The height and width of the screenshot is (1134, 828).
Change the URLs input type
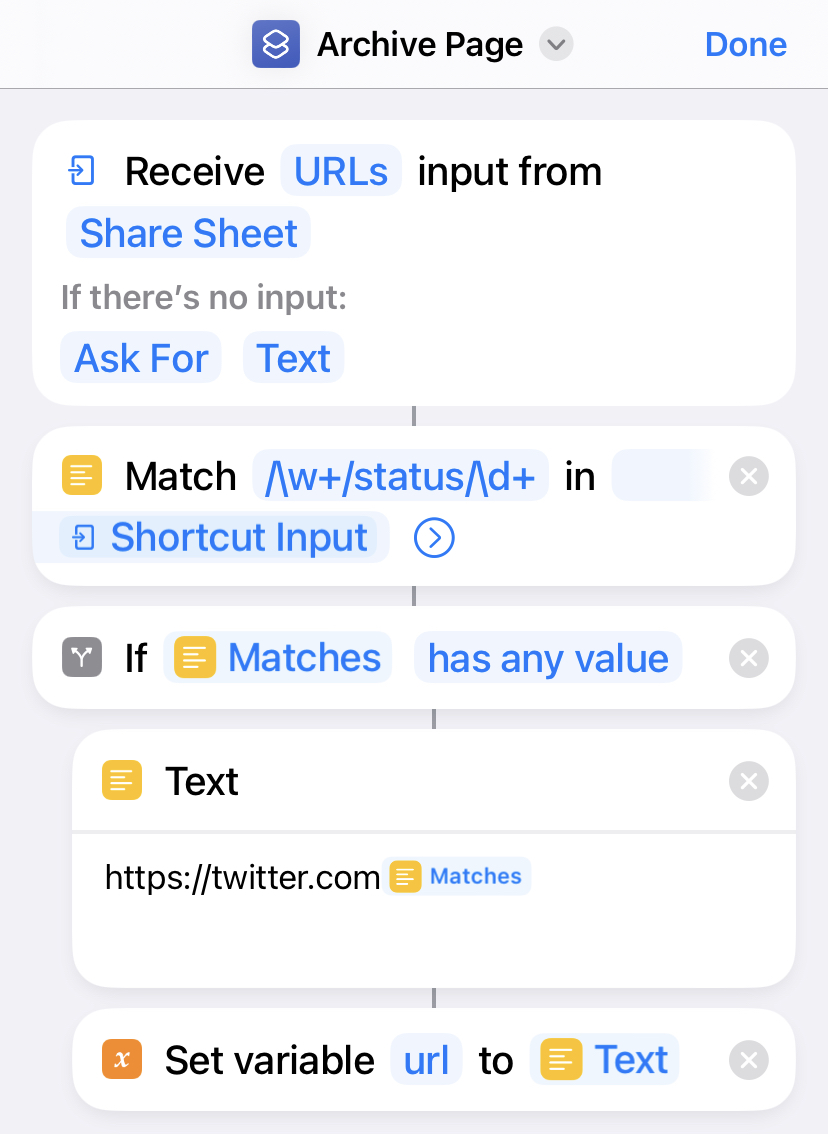coord(341,172)
